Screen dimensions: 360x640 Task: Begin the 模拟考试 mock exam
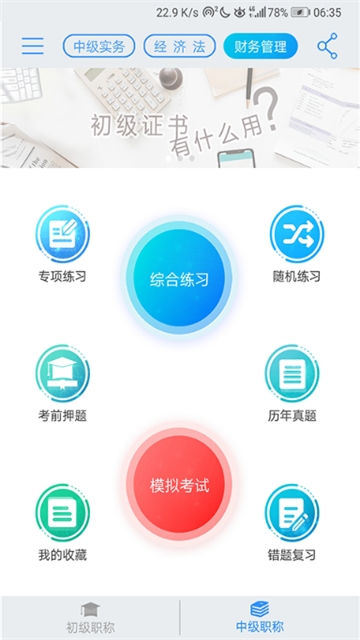179,484
